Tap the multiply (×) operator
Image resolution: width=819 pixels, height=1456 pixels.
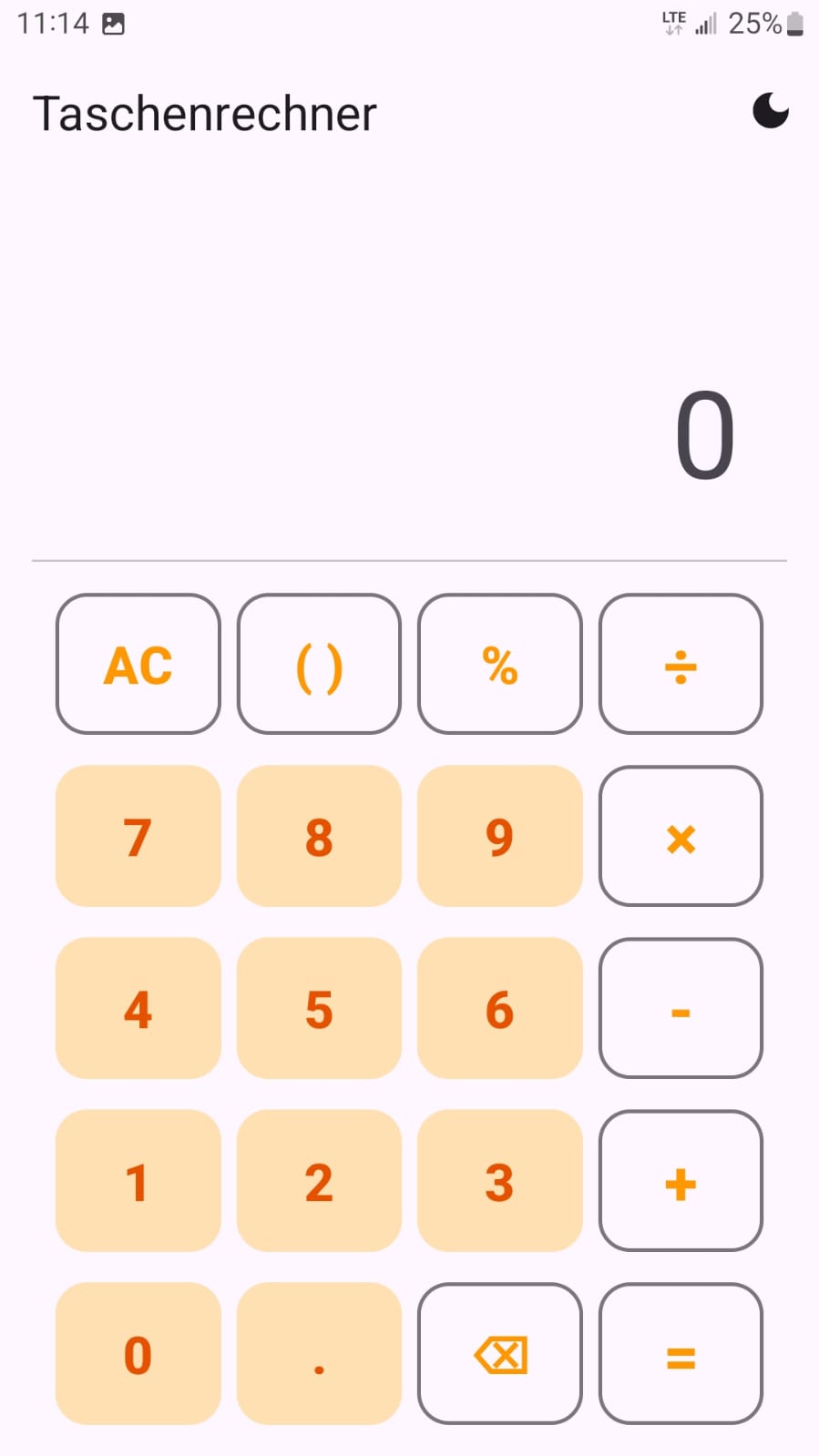click(x=681, y=836)
